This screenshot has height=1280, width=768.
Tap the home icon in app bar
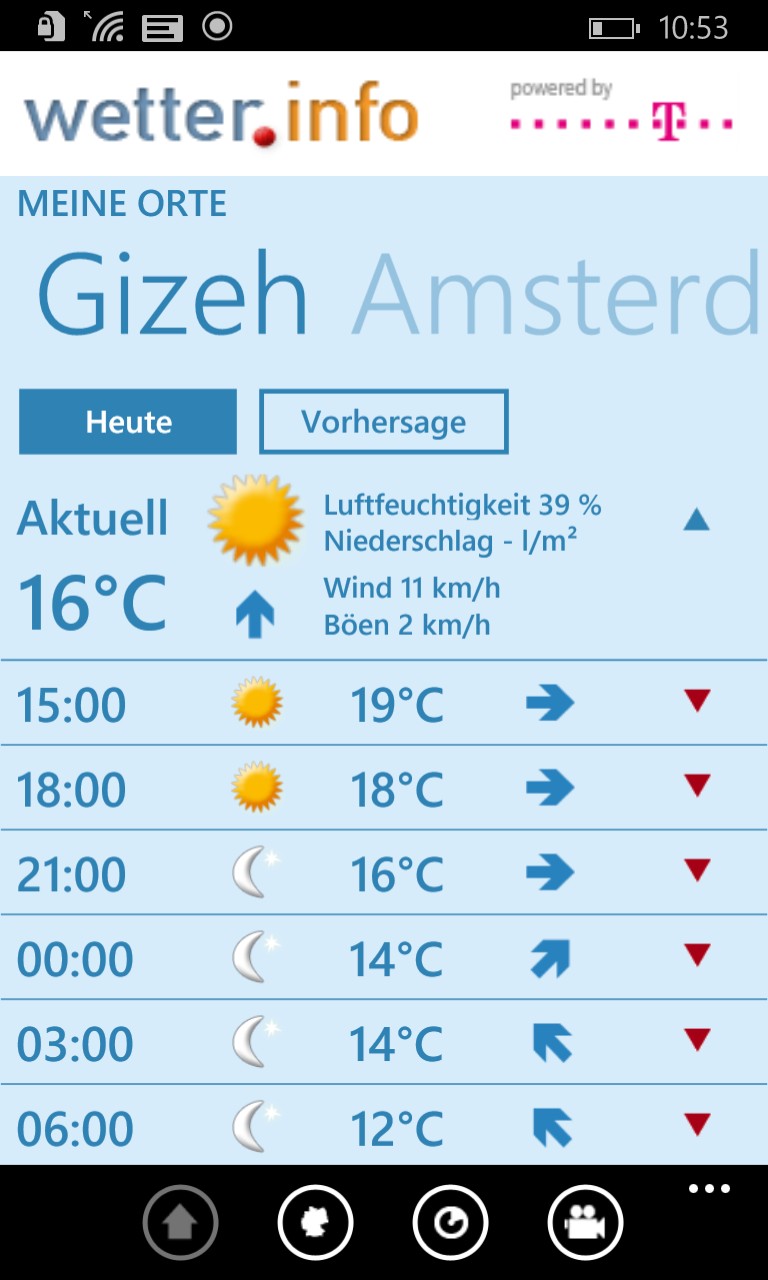coord(180,1222)
